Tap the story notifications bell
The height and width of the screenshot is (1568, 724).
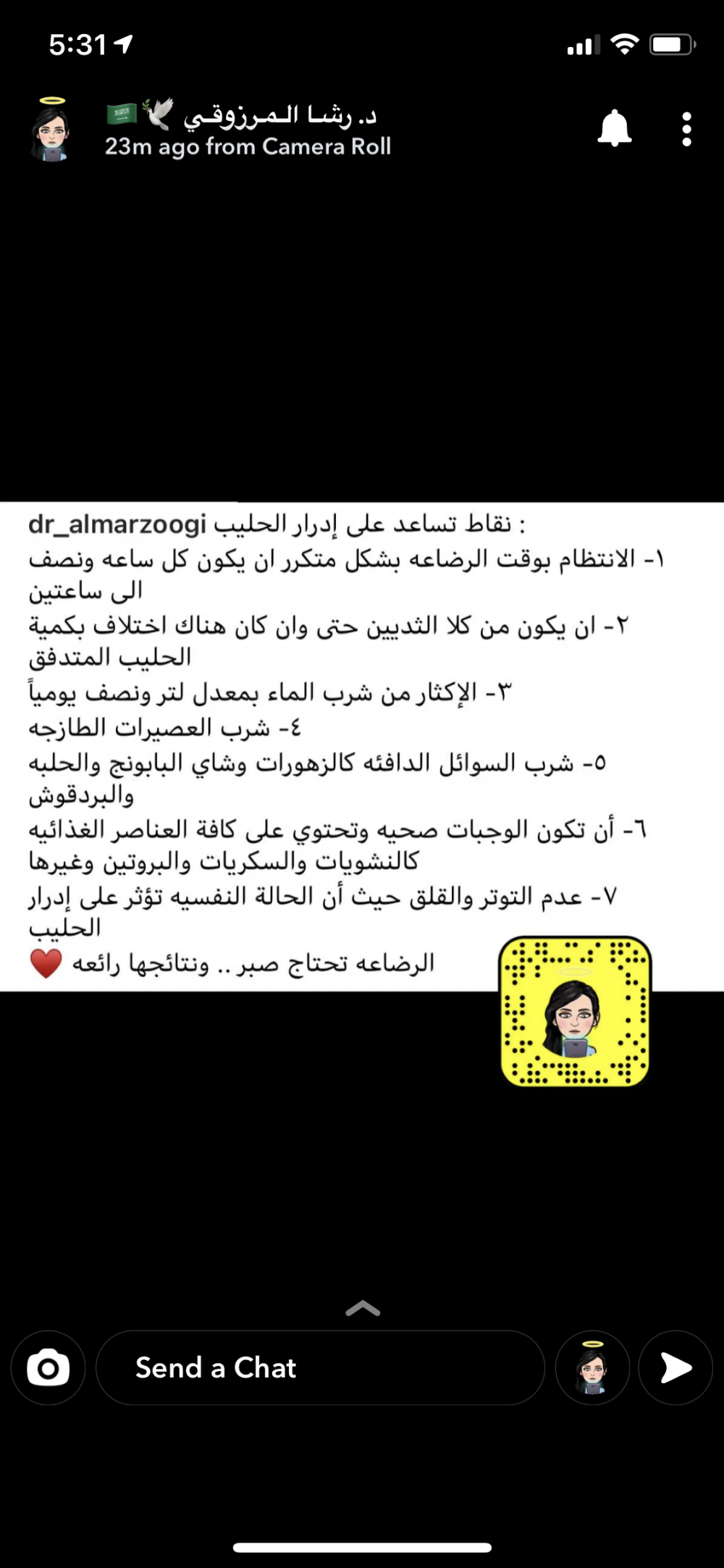point(614,129)
